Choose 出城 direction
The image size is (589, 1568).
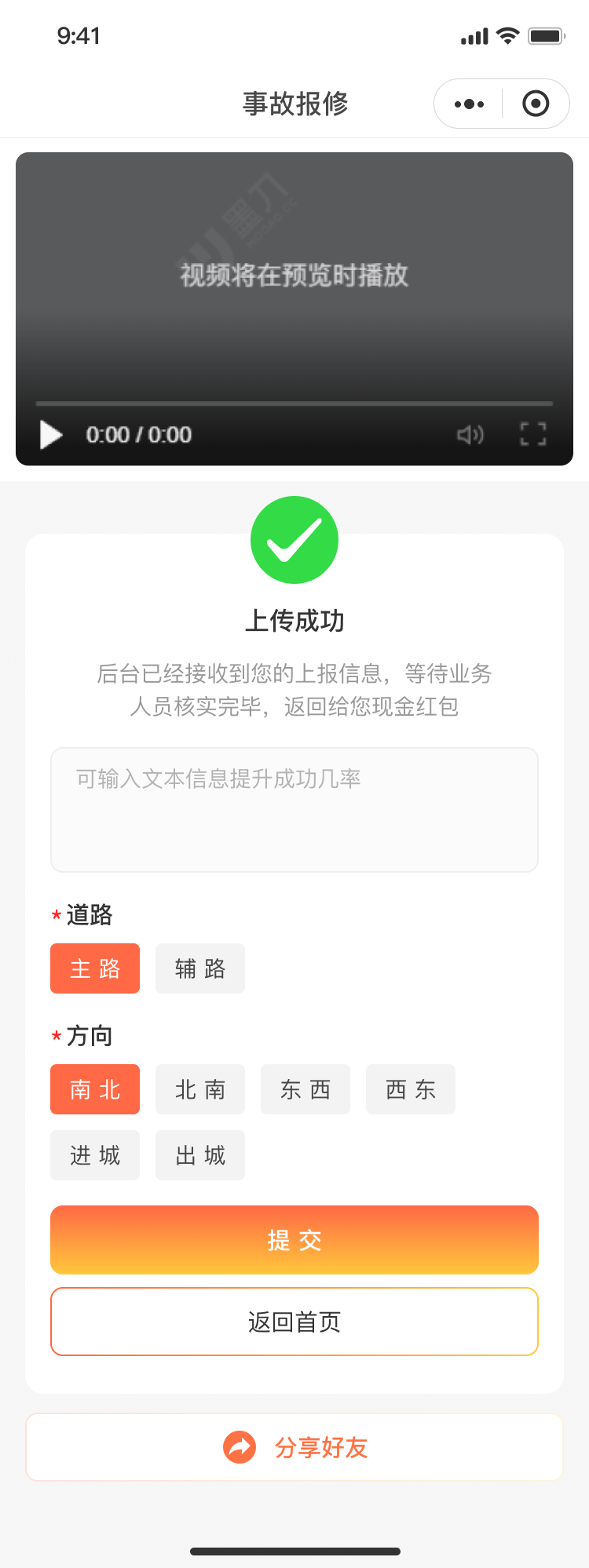pos(200,1155)
